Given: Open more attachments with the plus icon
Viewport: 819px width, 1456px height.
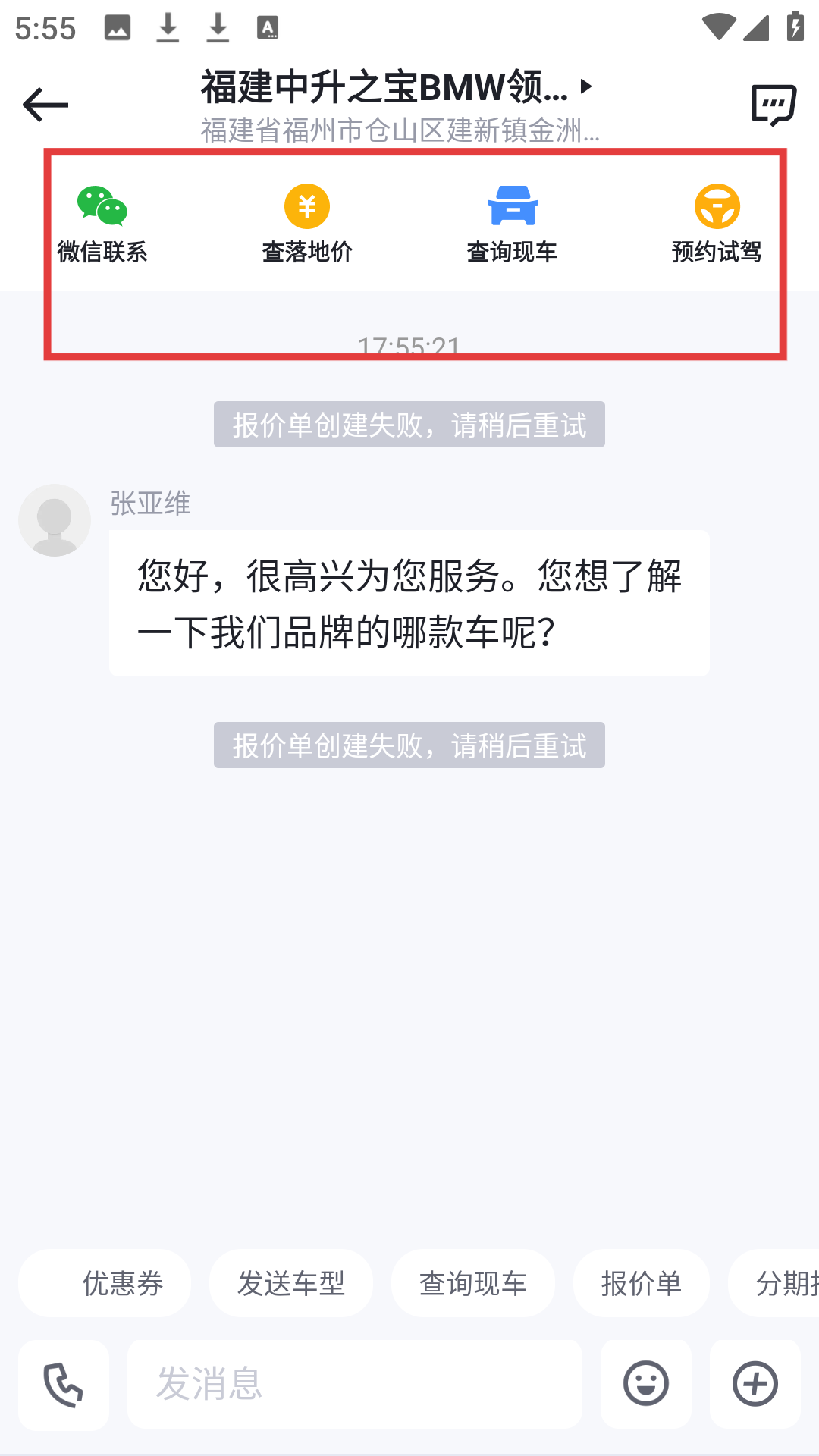Looking at the screenshot, I should point(755,1385).
